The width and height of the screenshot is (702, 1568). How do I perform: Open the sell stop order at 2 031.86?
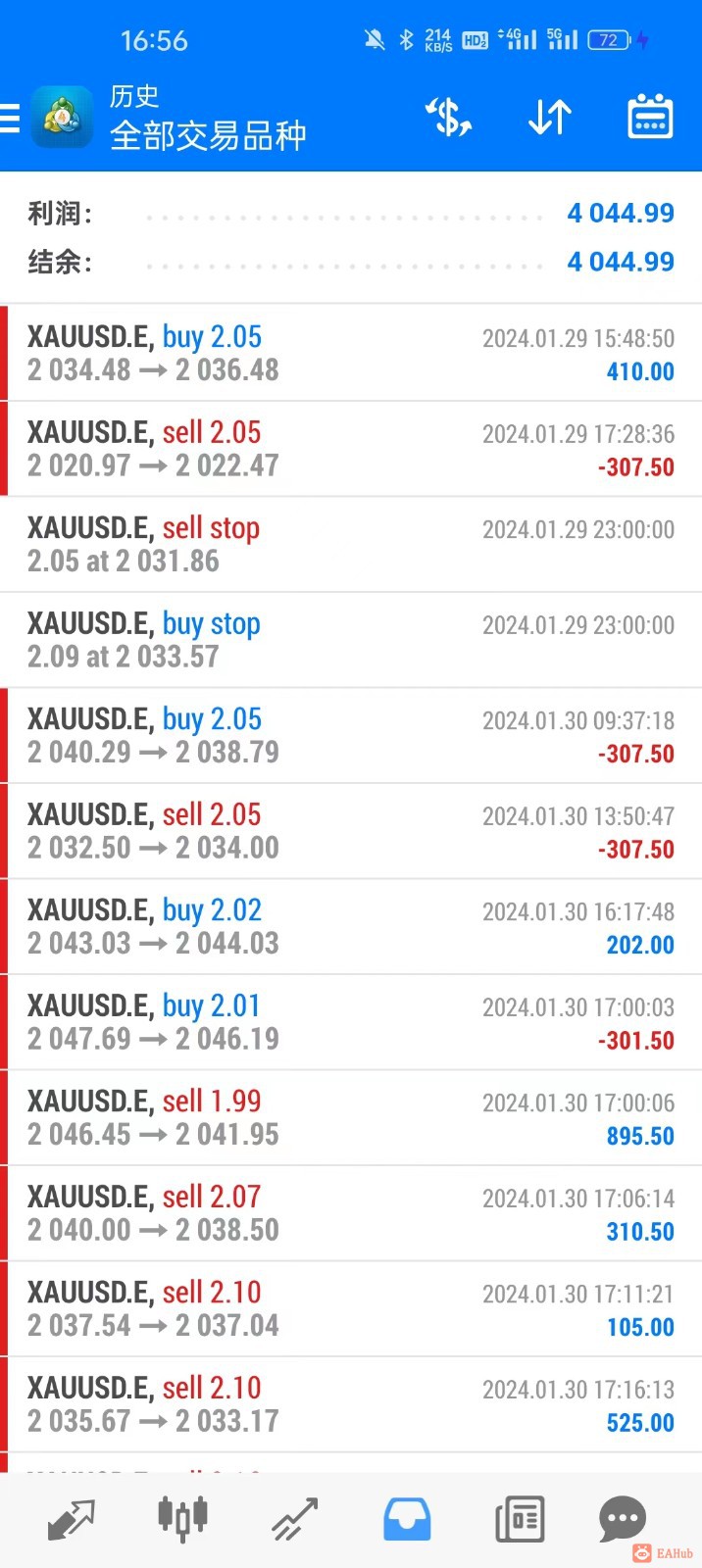[351, 544]
